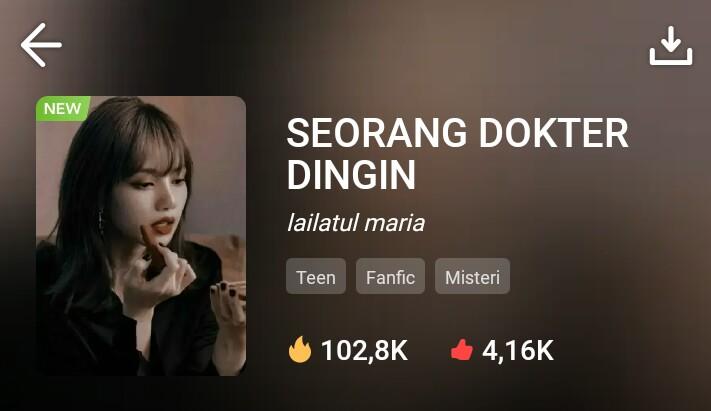Download this story for offline reading
This screenshot has height=411, width=711.
(x=670, y=46)
